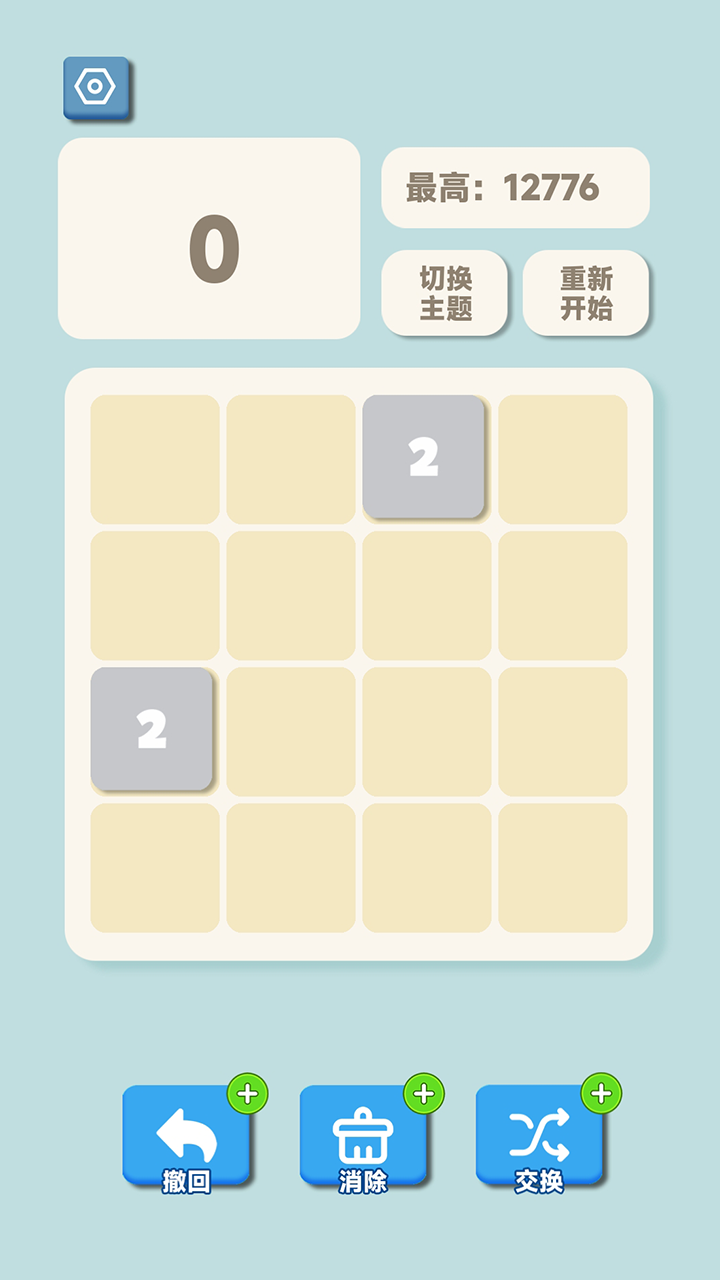Use the 消除 remove tile power-up
The height and width of the screenshot is (1280, 720).
(363, 1138)
